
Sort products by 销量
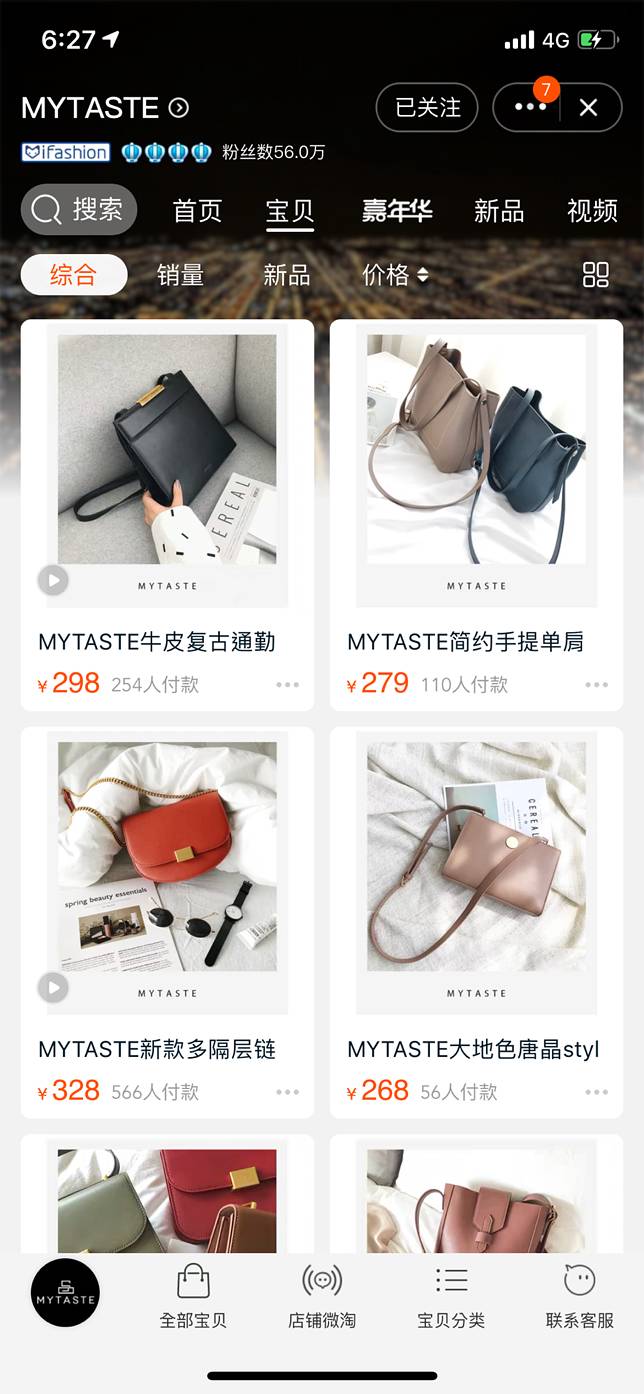pos(180,275)
